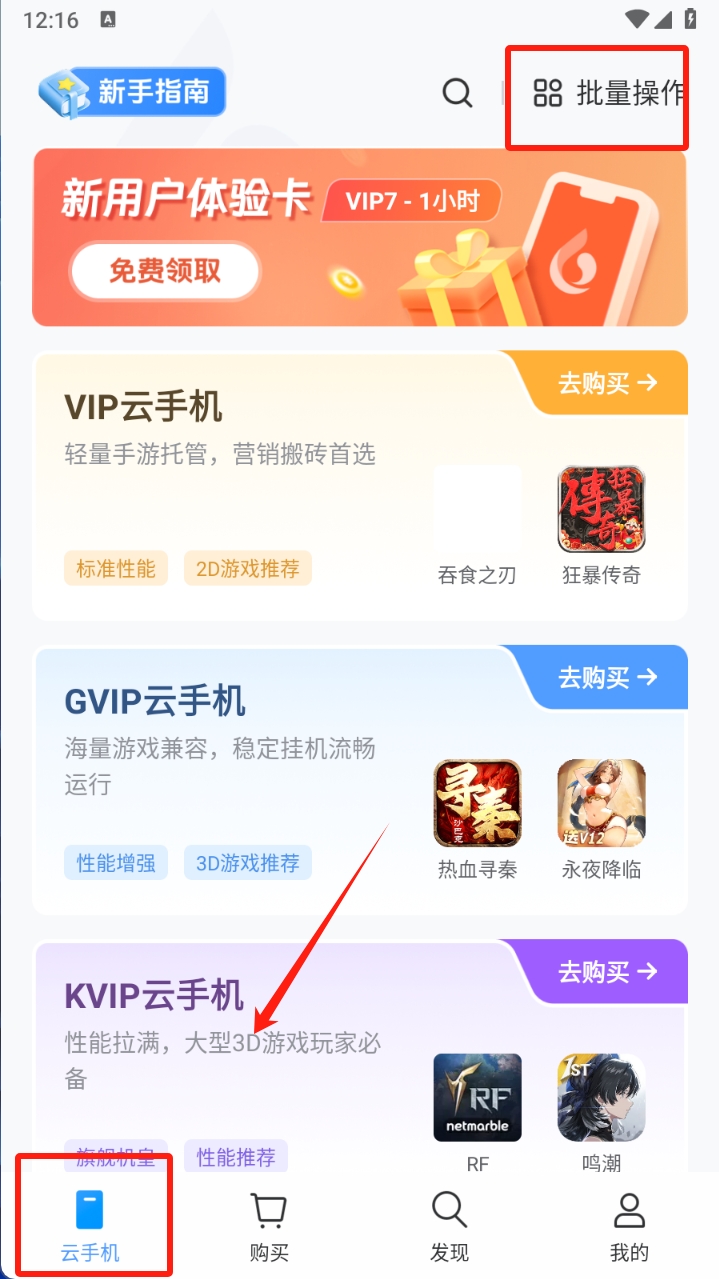Go to the 我的 profile tab

tap(629, 1224)
